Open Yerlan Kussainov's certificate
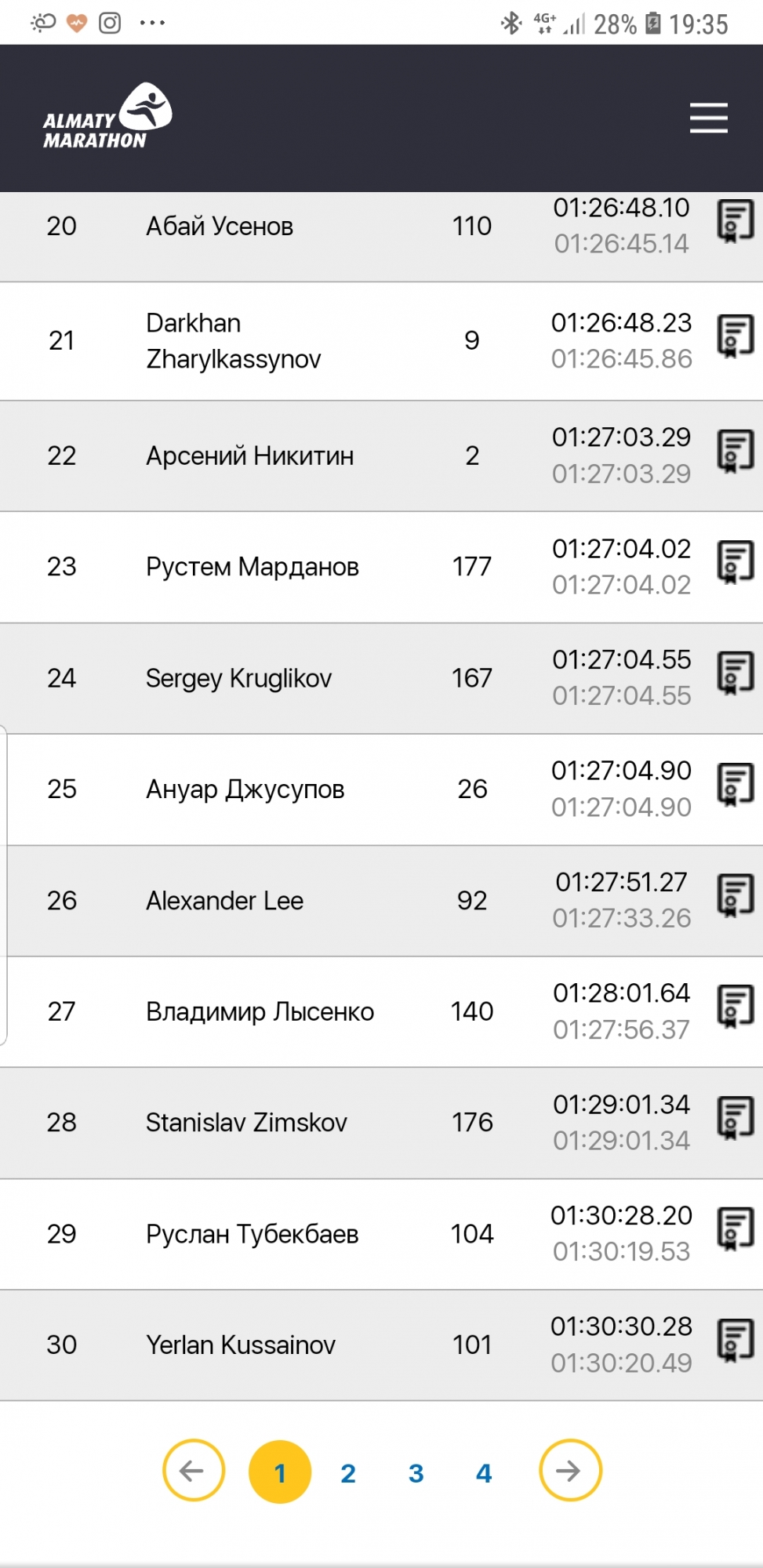 click(735, 1341)
